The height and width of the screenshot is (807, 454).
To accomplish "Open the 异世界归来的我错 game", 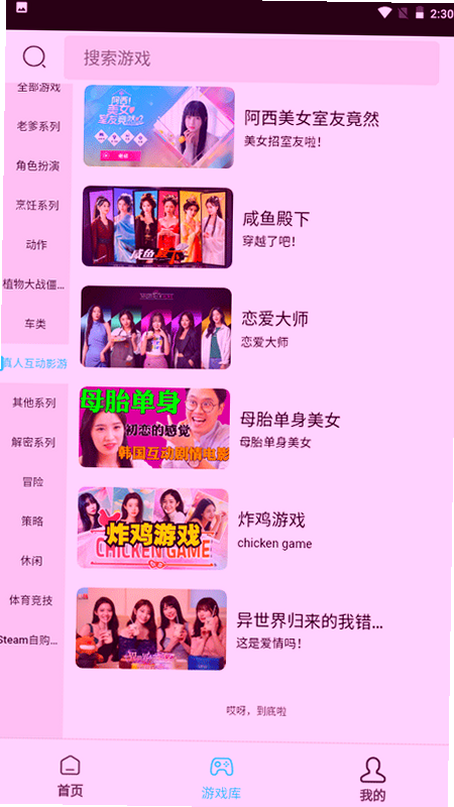I will tap(255, 629).
